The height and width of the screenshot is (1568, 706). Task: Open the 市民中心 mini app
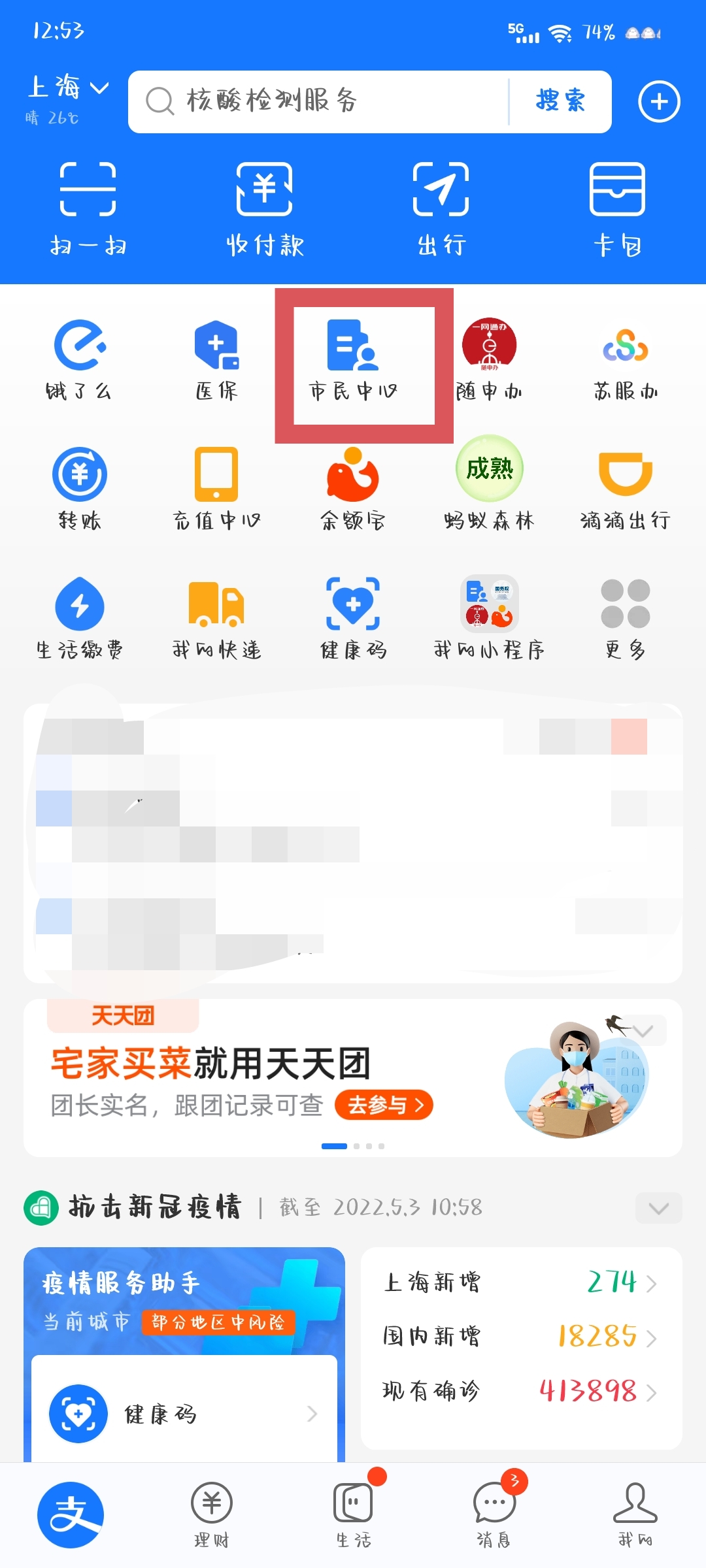tap(354, 361)
